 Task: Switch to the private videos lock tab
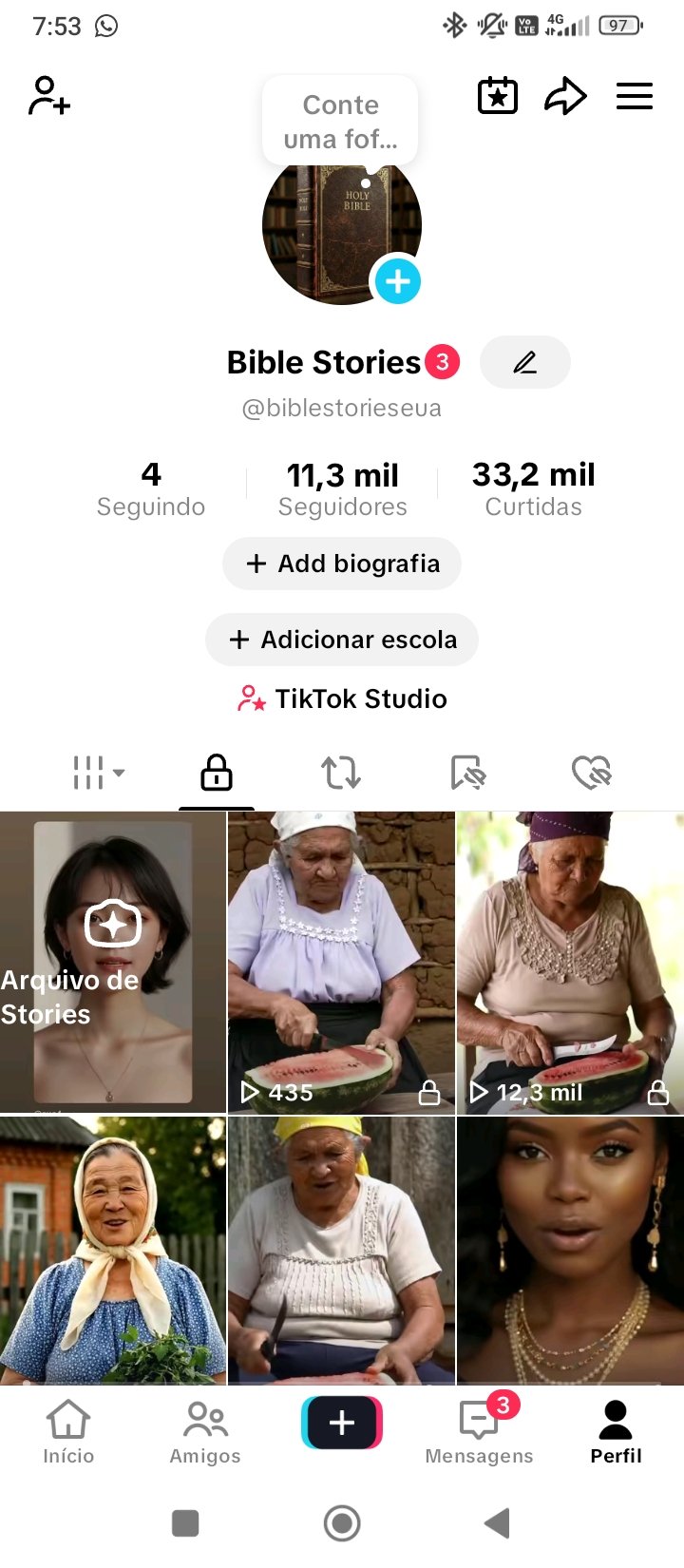217,773
